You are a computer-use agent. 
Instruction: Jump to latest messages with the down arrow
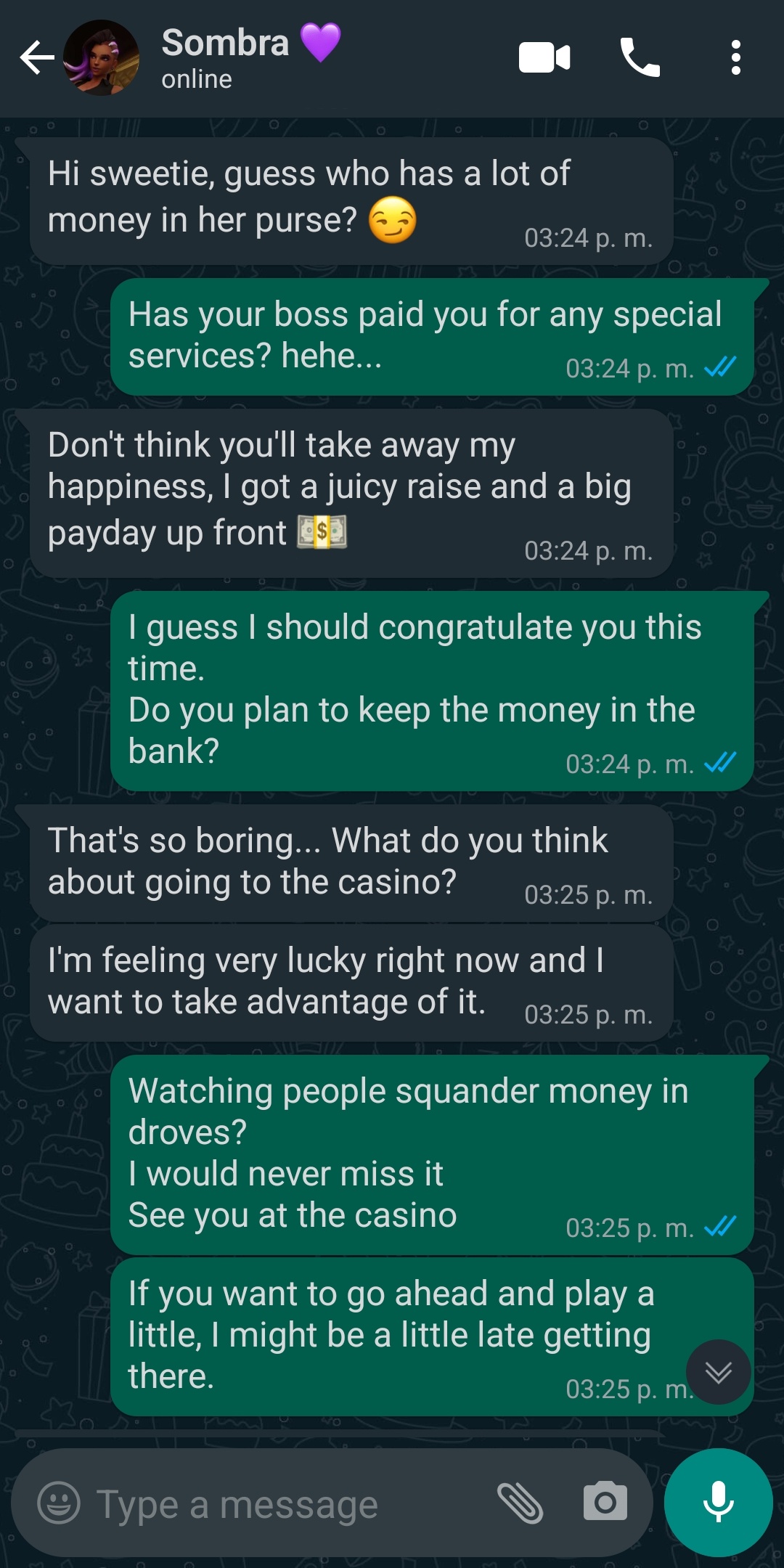click(x=719, y=1372)
